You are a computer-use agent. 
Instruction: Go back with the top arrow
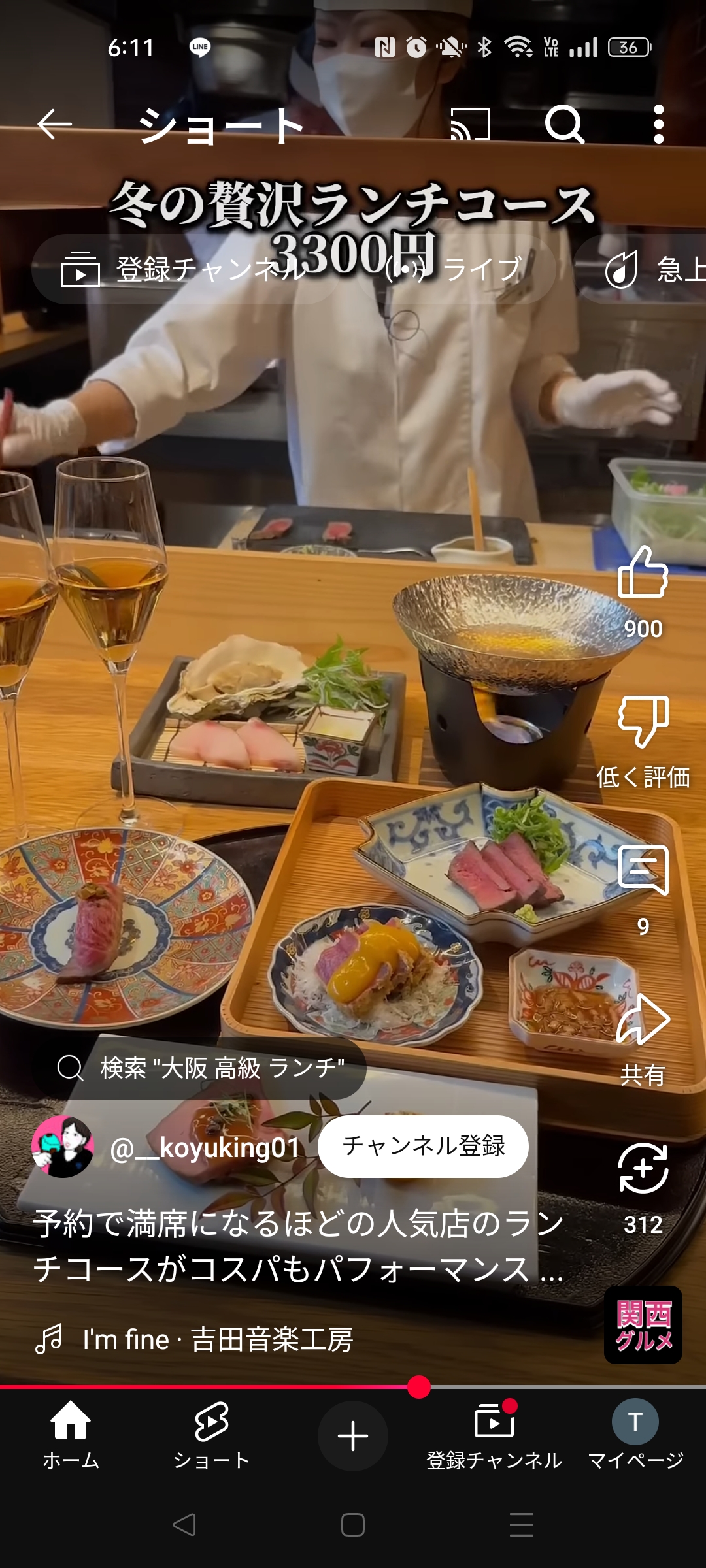click(55, 124)
